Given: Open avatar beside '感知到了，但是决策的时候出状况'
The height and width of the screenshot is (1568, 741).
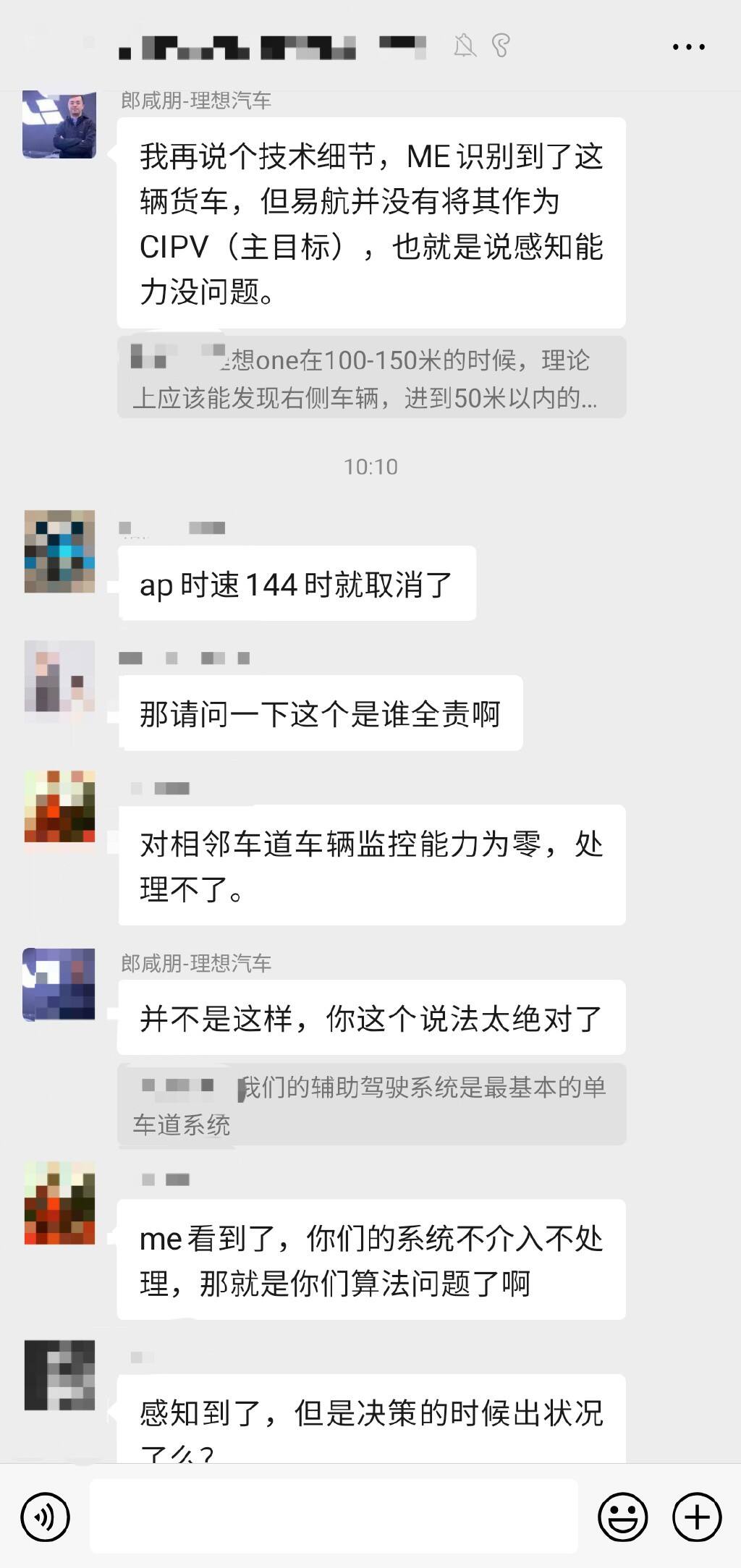Looking at the screenshot, I should (x=59, y=1375).
